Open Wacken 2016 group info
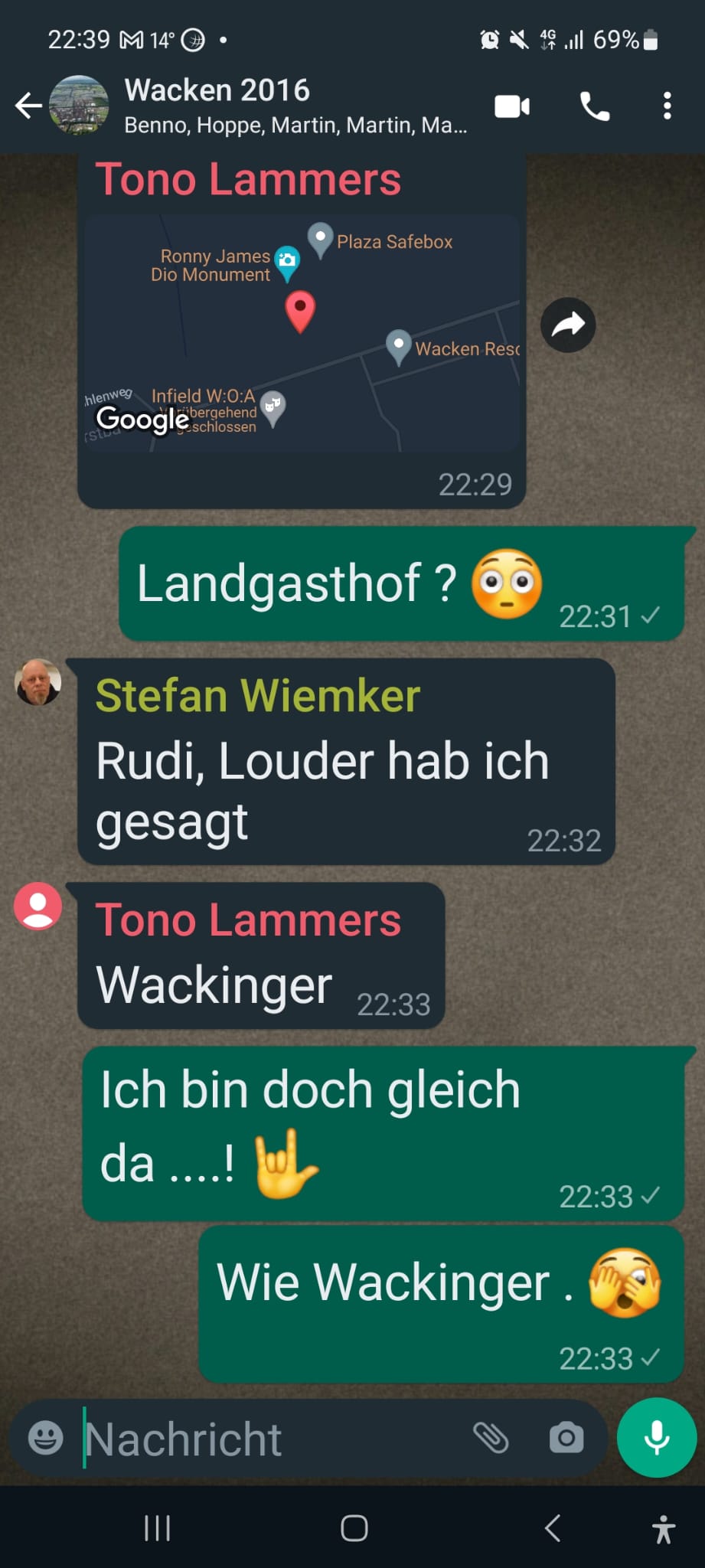The height and width of the screenshot is (1568, 705). pyautogui.click(x=295, y=106)
